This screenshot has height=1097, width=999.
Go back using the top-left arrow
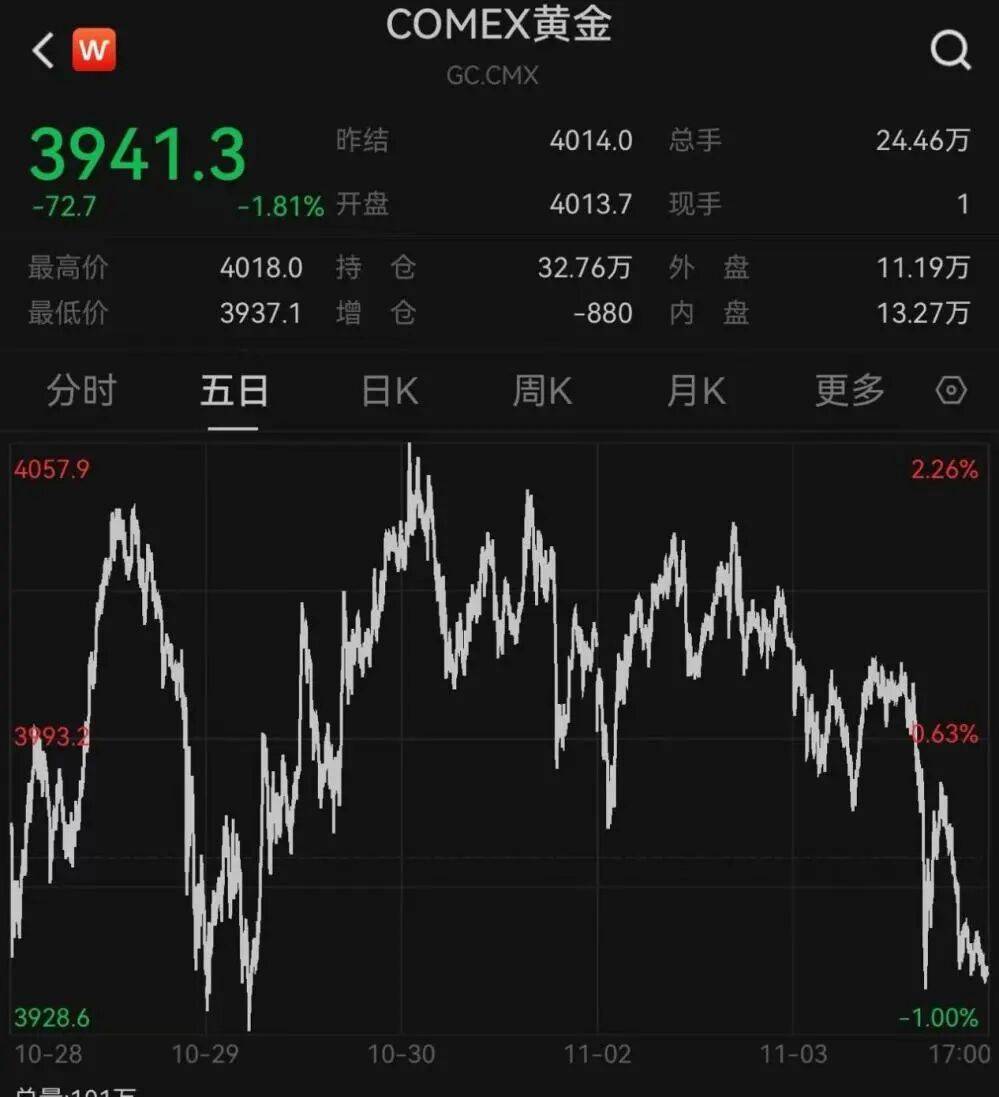(43, 50)
